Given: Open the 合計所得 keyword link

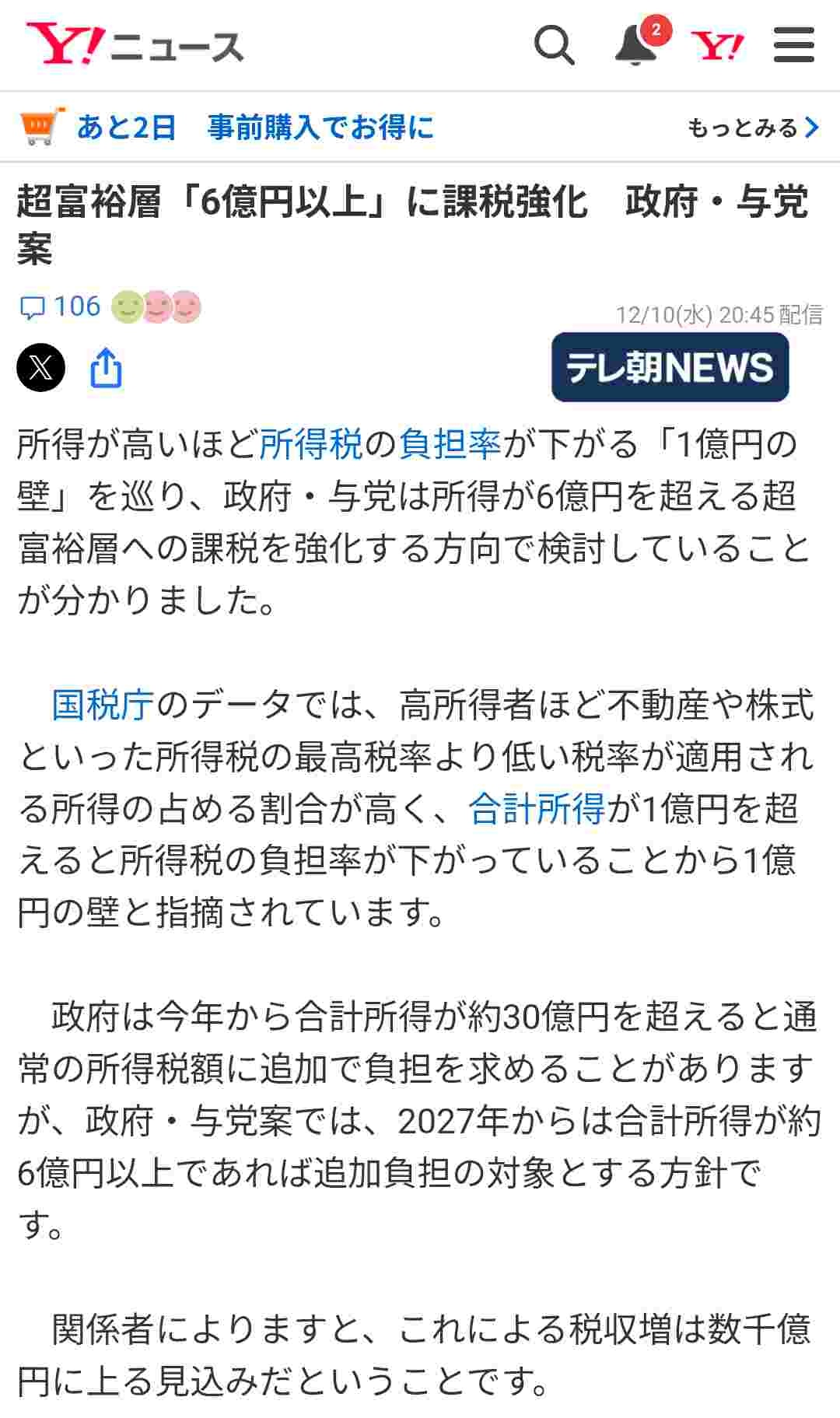Looking at the screenshot, I should (537, 809).
